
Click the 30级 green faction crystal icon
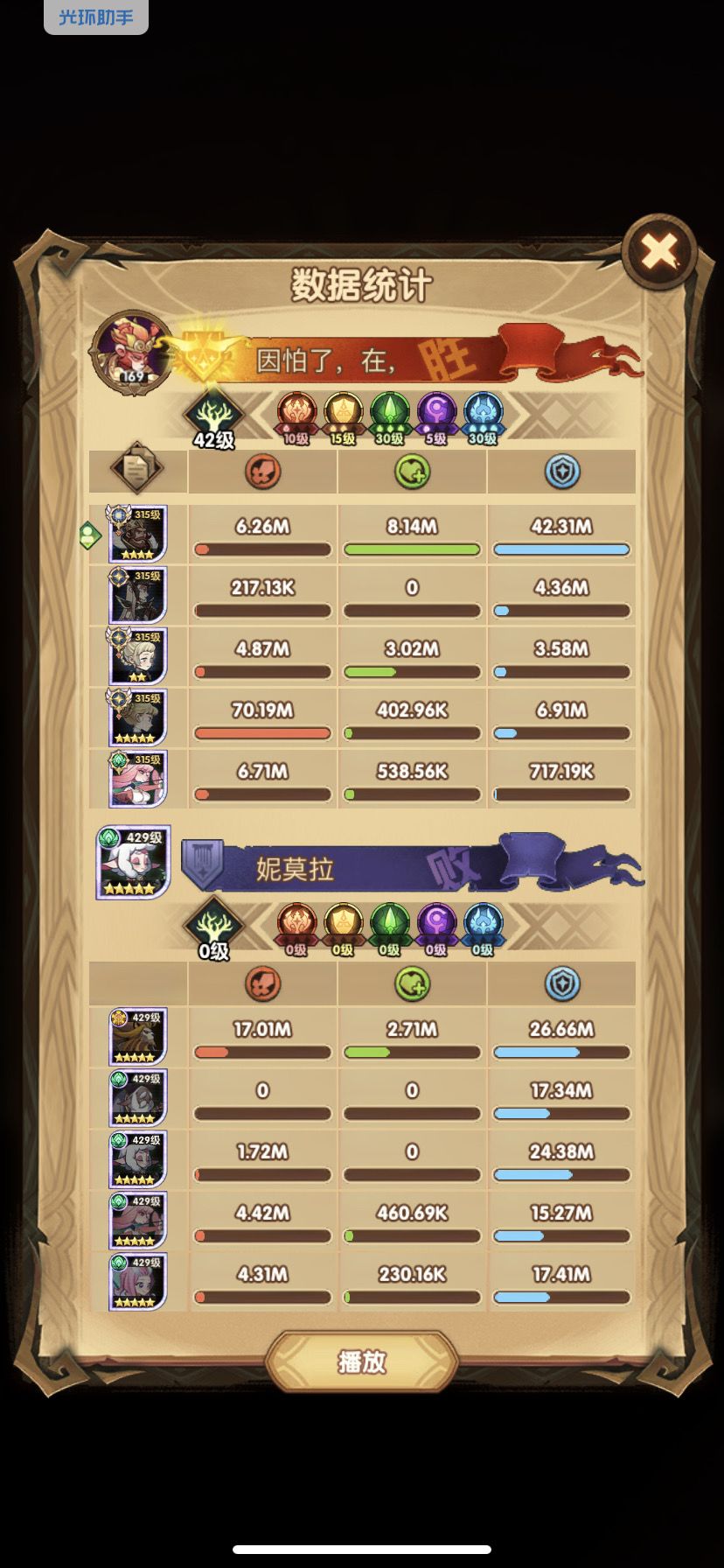388,414
